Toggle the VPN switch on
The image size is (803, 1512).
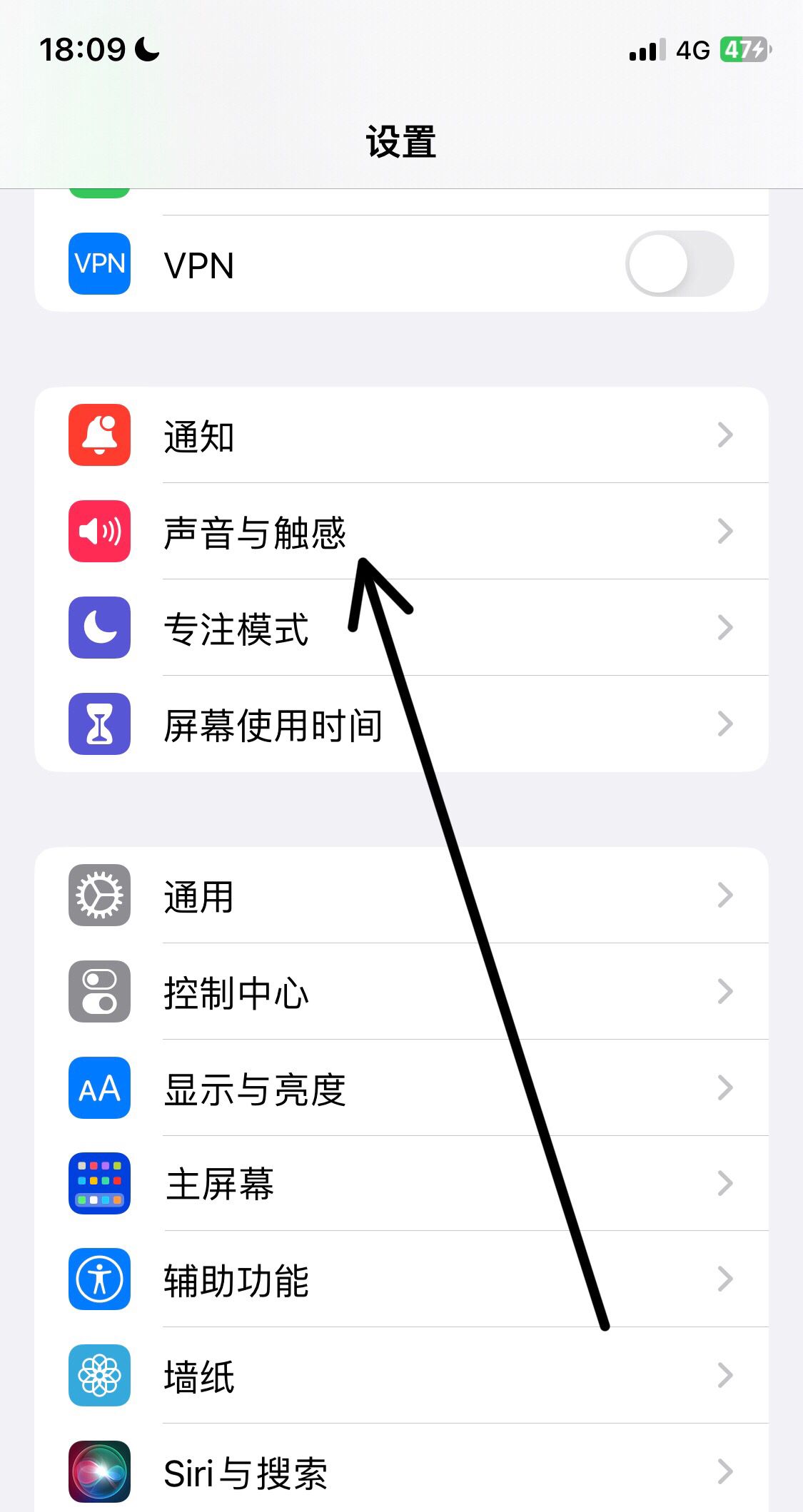[x=679, y=264]
